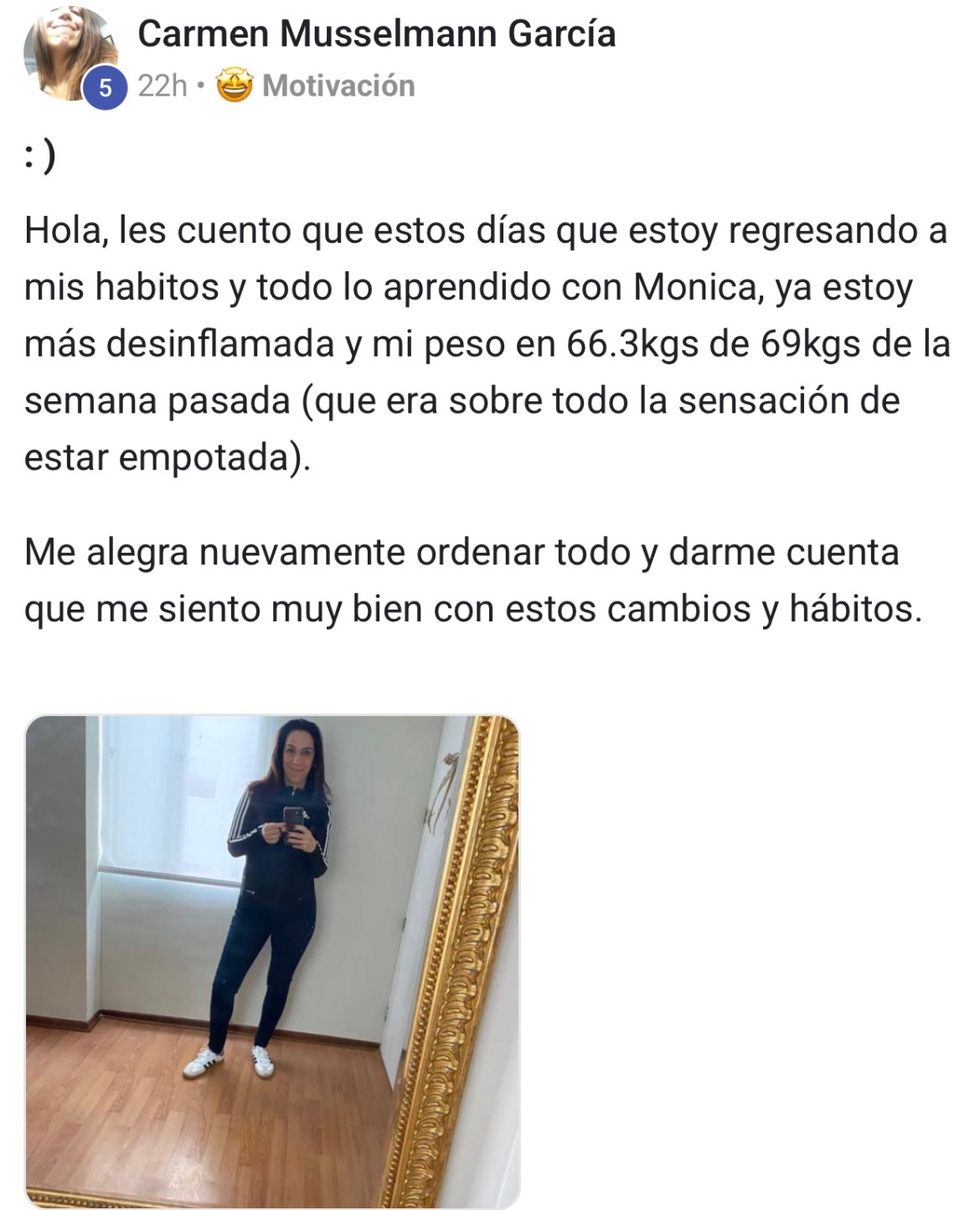Open Carmen Musselmann García's profile picture
The height and width of the screenshot is (1210, 980).
69,54
